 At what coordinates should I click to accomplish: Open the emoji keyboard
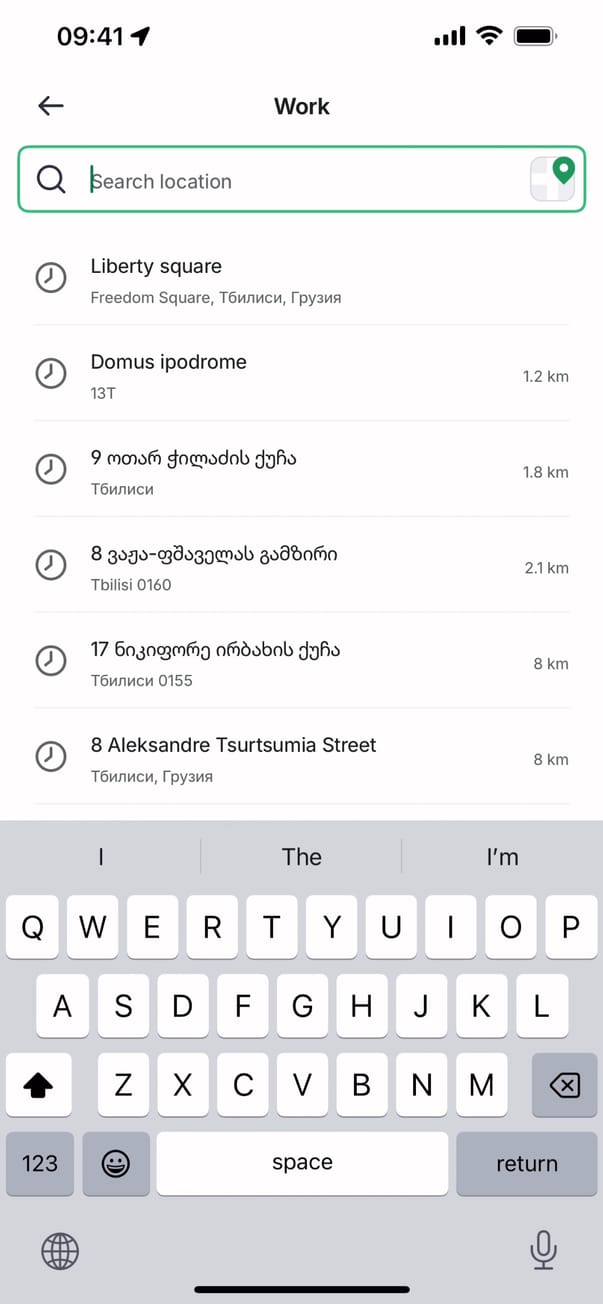tap(116, 1163)
